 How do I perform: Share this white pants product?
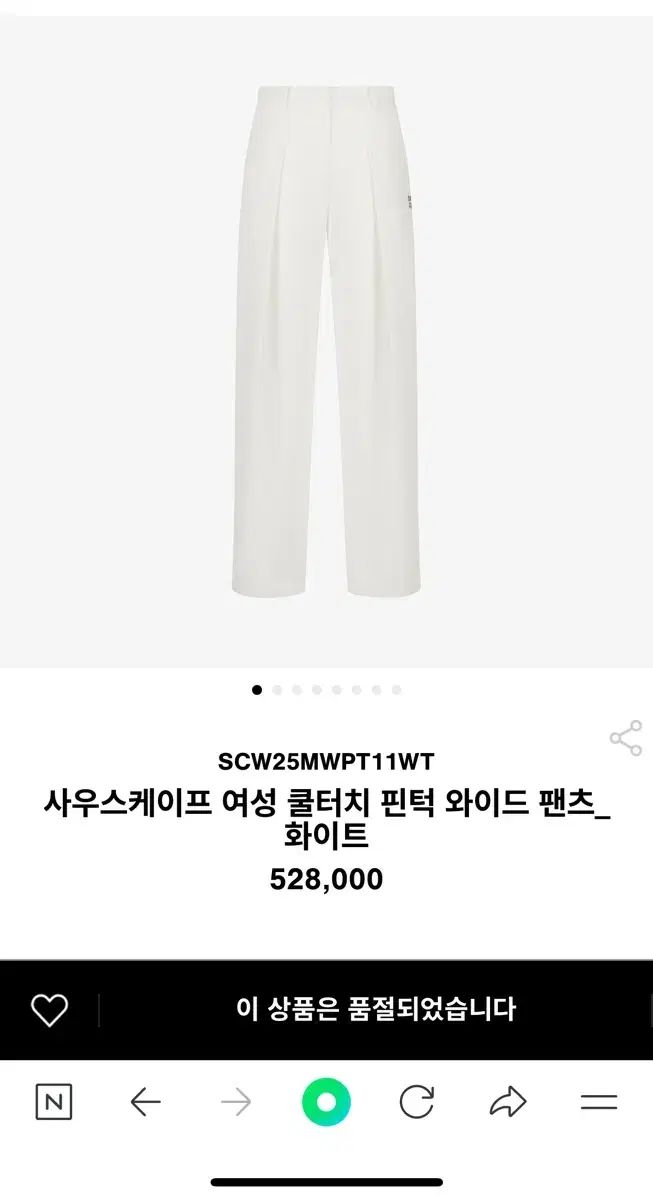[x=625, y=738]
